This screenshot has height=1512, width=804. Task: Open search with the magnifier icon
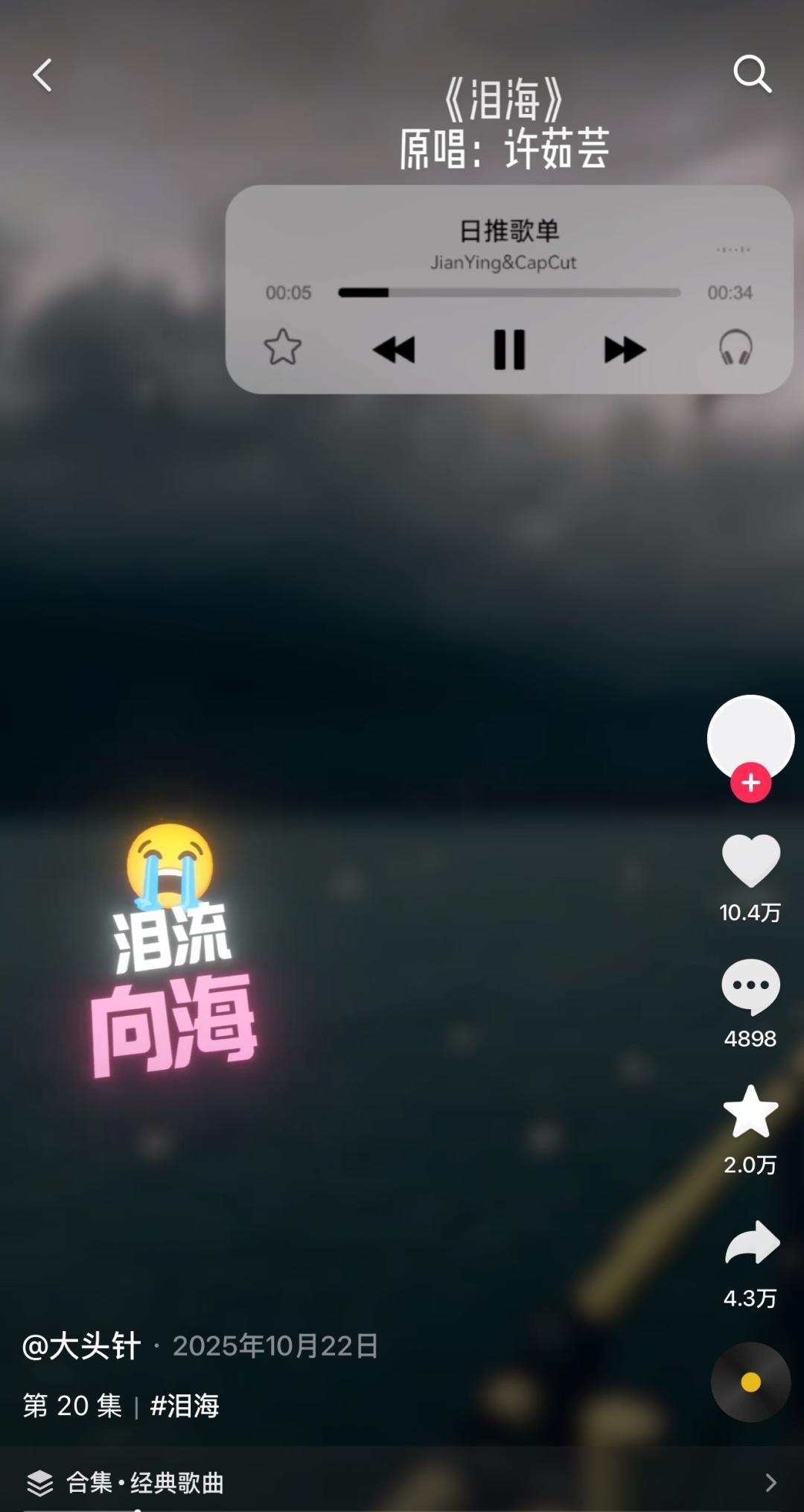click(x=752, y=74)
